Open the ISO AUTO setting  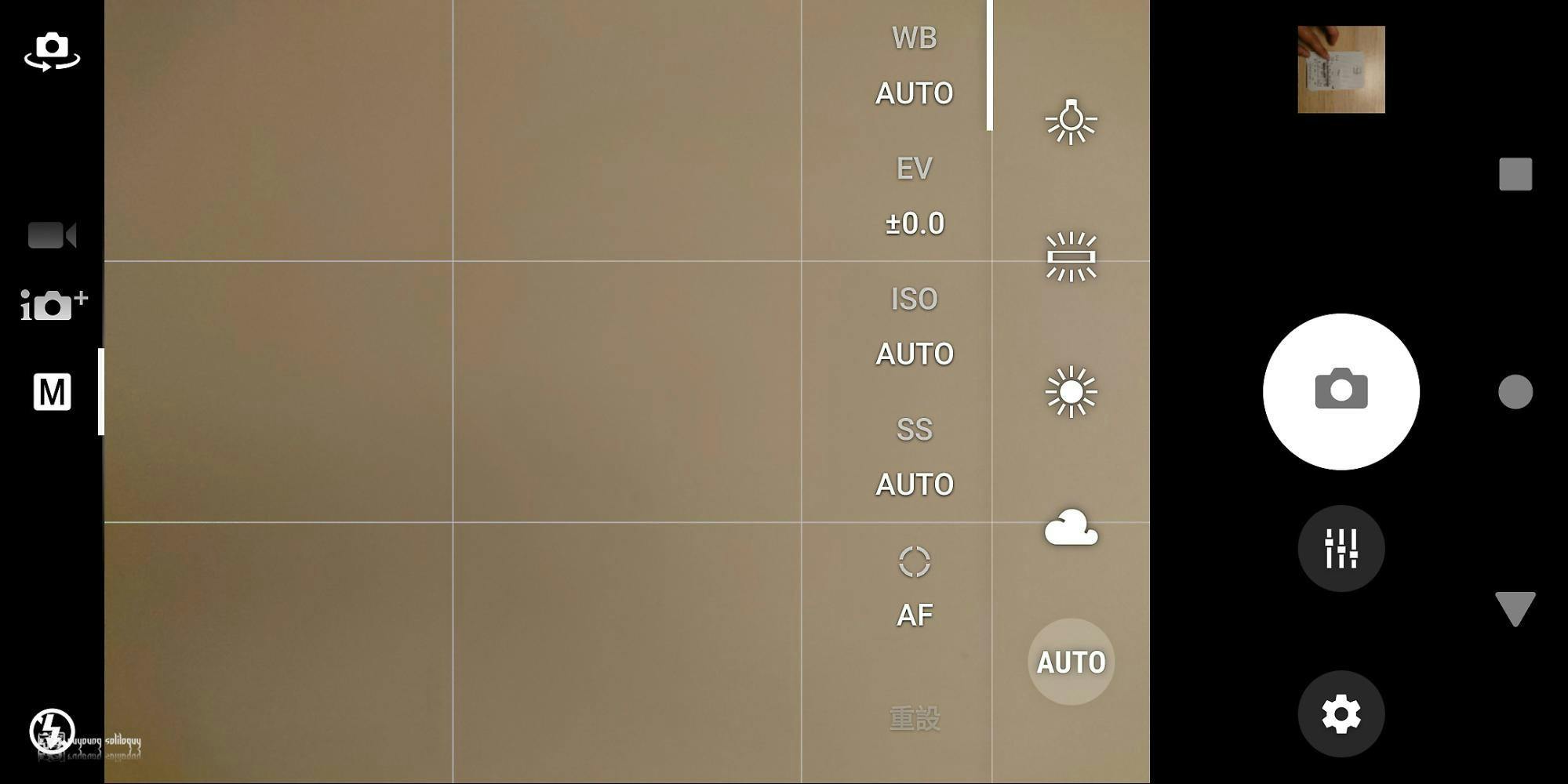coord(914,327)
